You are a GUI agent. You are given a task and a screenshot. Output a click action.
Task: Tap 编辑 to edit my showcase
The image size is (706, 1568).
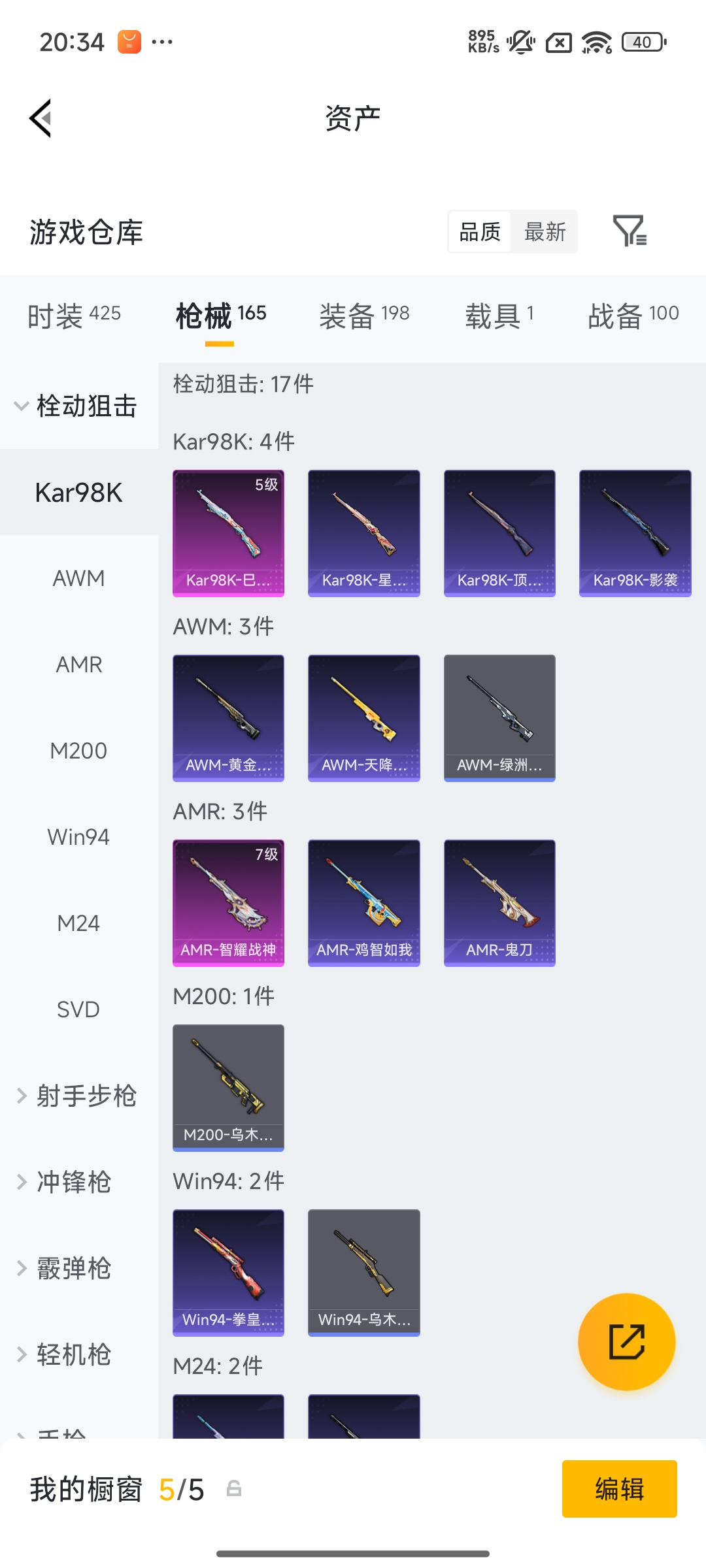pos(619,1489)
